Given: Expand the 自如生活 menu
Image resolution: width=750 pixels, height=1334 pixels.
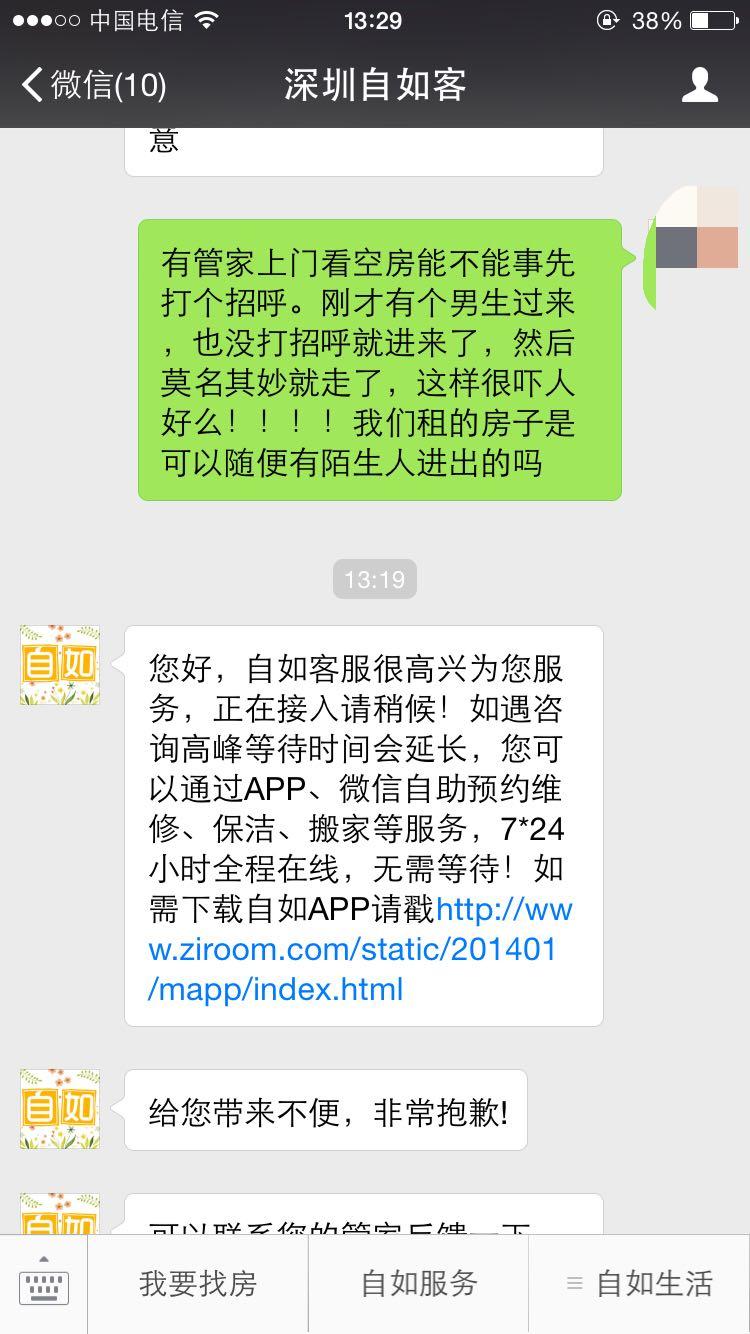Looking at the screenshot, I should 640,1284.
